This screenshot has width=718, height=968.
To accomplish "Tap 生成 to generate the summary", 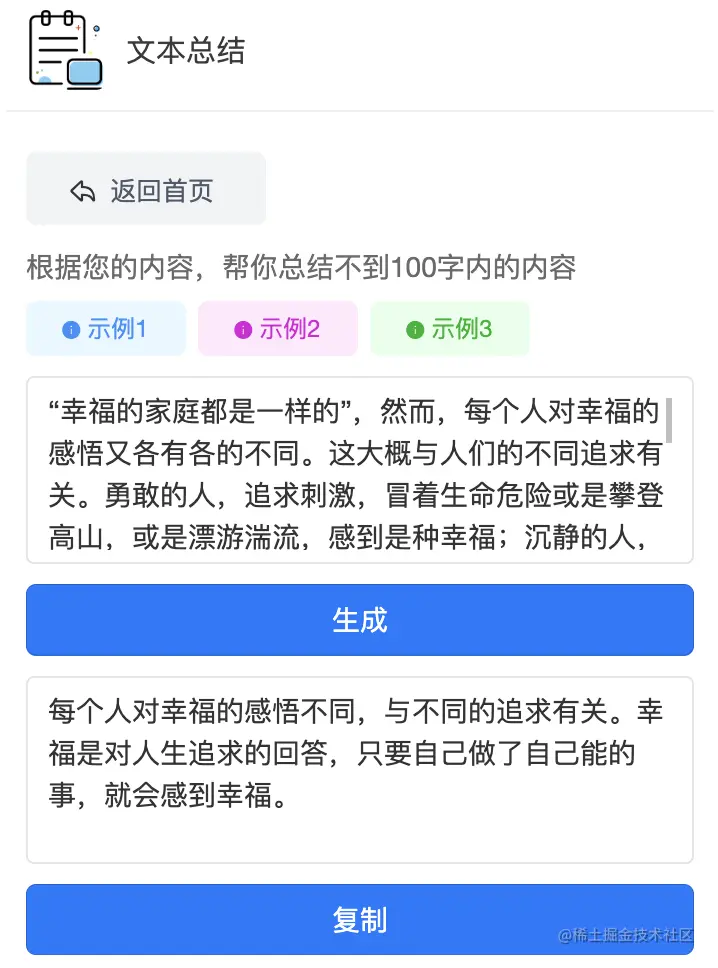I will 360,620.
